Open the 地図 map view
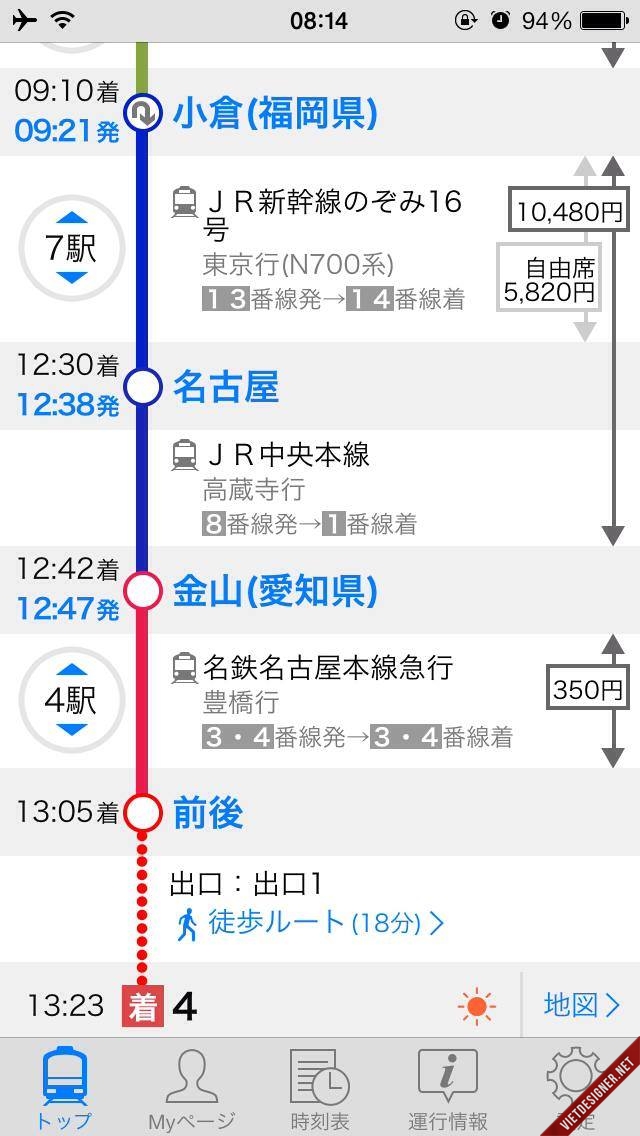The height and width of the screenshot is (1136, 640). point(581,1005)
